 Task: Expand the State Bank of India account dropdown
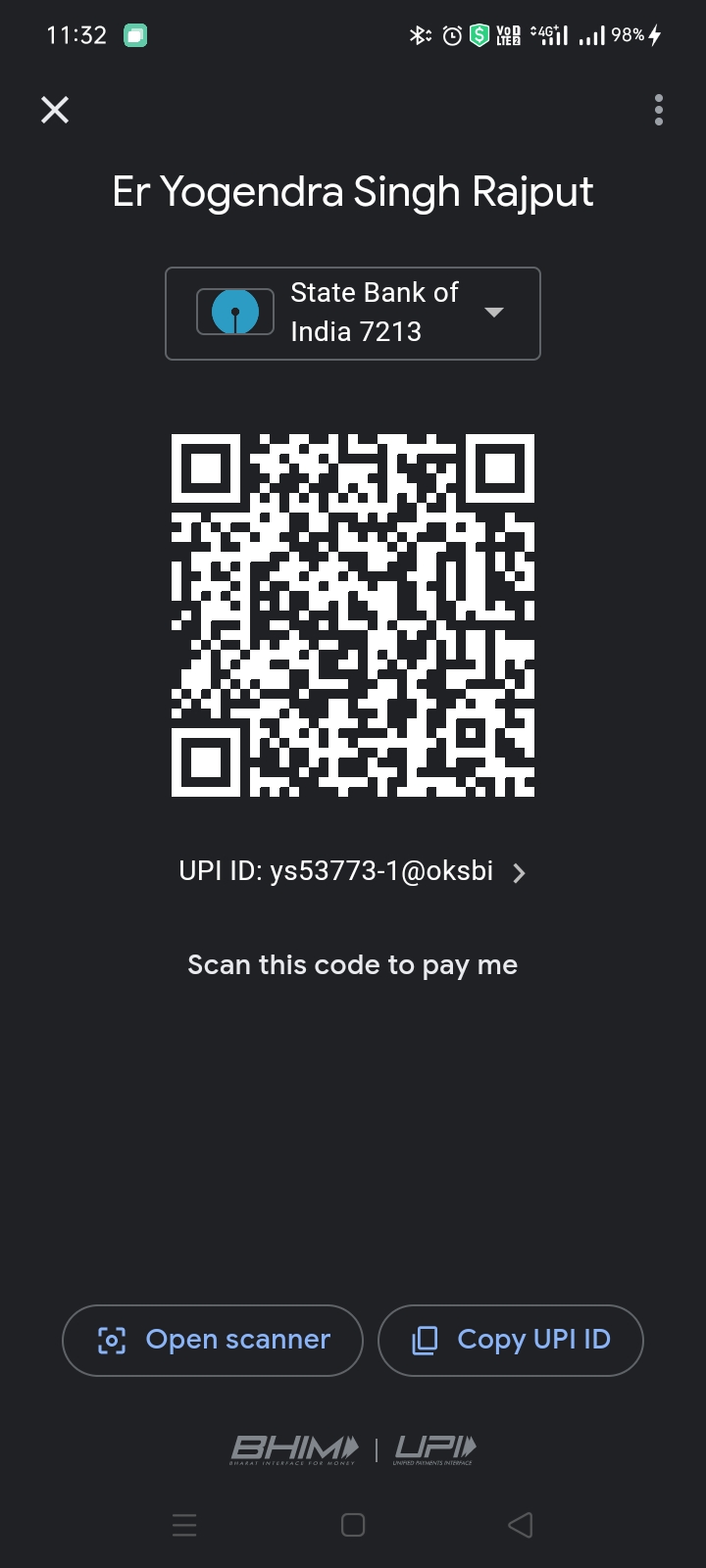353,314
